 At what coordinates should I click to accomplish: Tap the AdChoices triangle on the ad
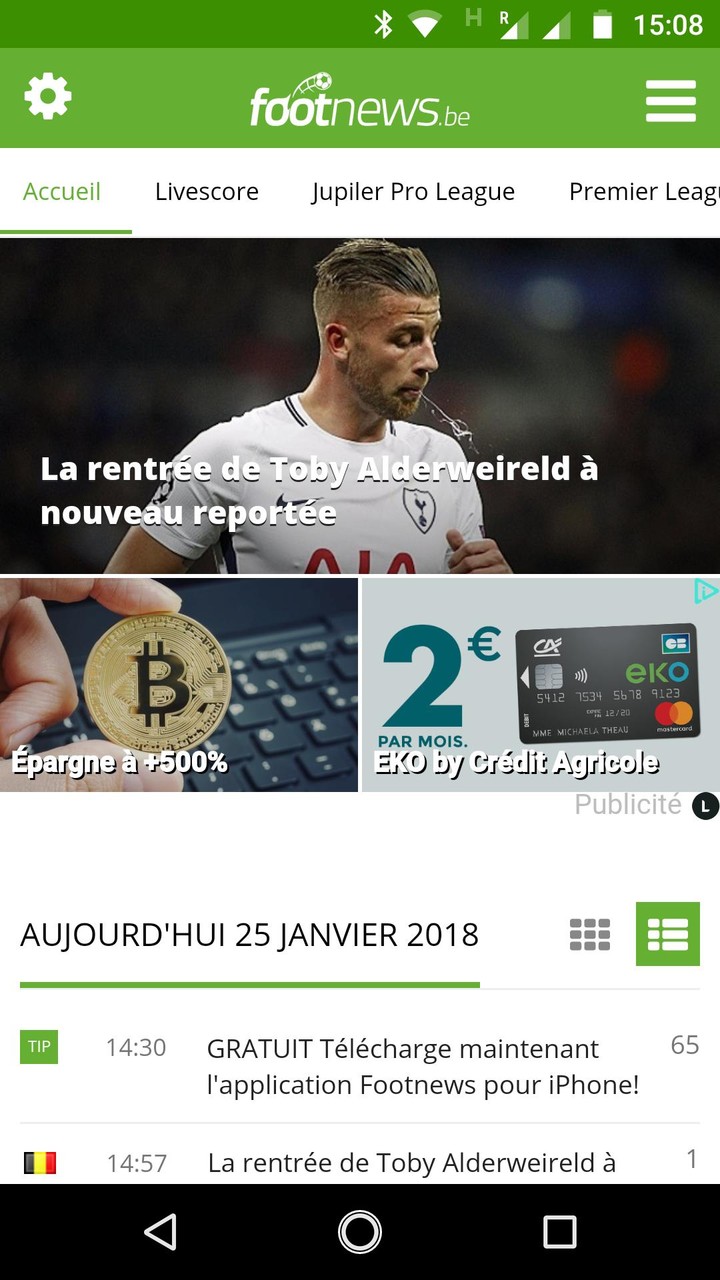click(x=707, y=590)
